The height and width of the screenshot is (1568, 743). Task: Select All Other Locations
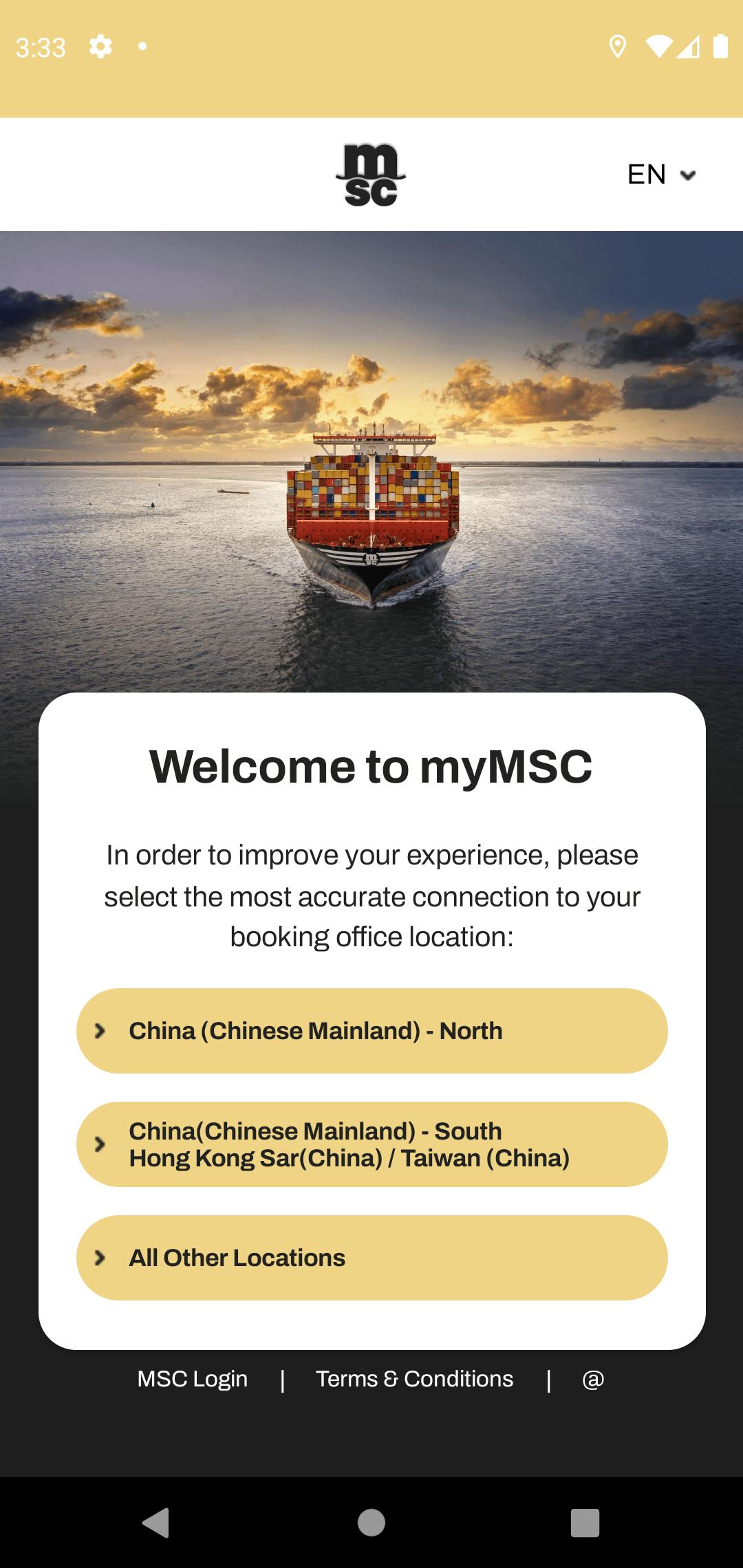point(371,1258)
